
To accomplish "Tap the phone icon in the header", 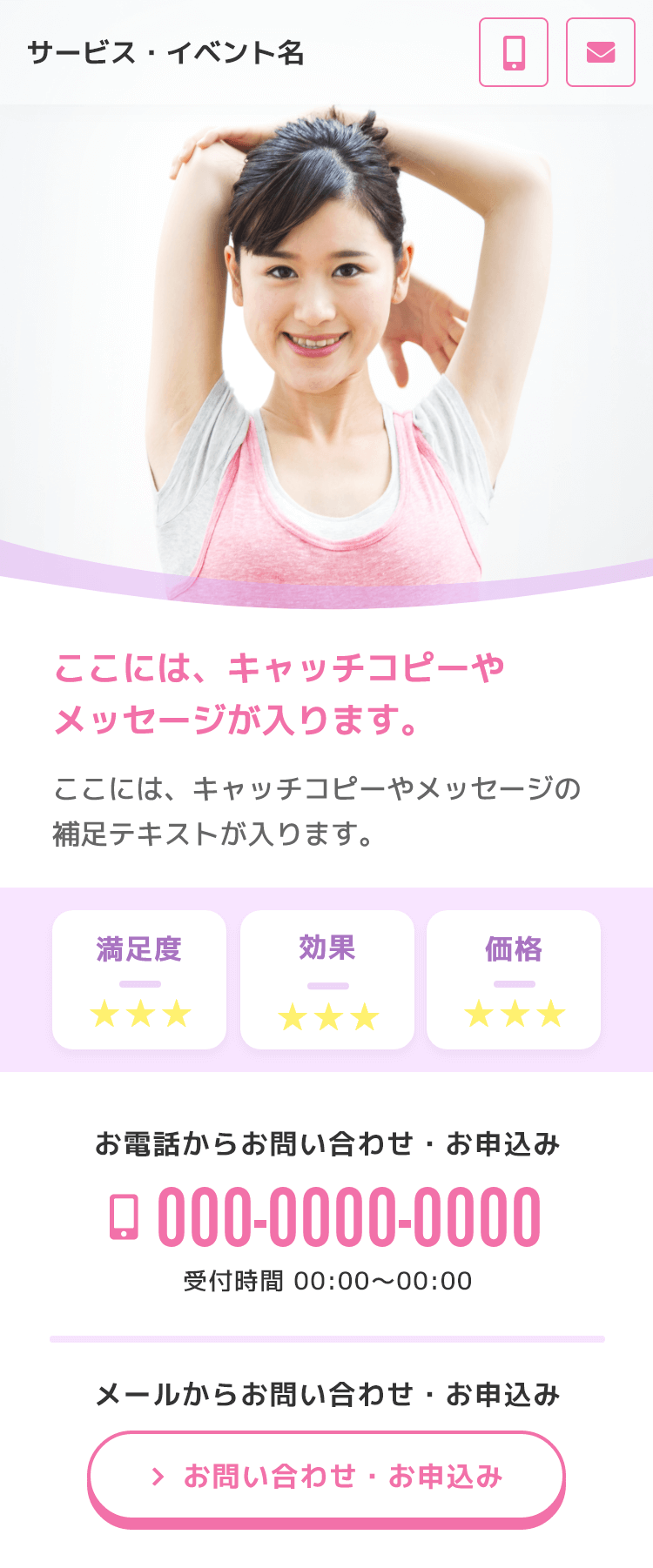I will [x=514, y=52].
